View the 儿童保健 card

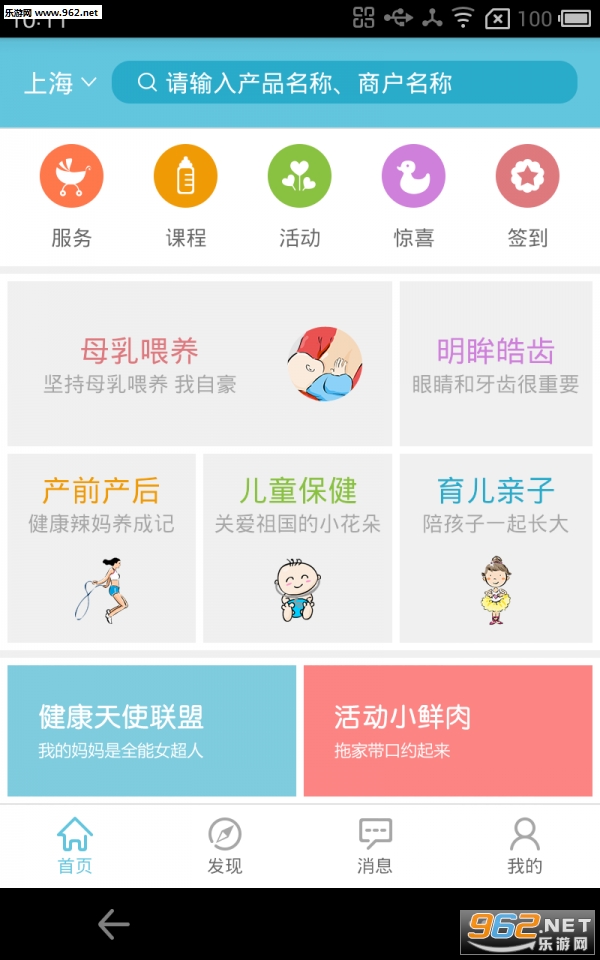[298, 547]
